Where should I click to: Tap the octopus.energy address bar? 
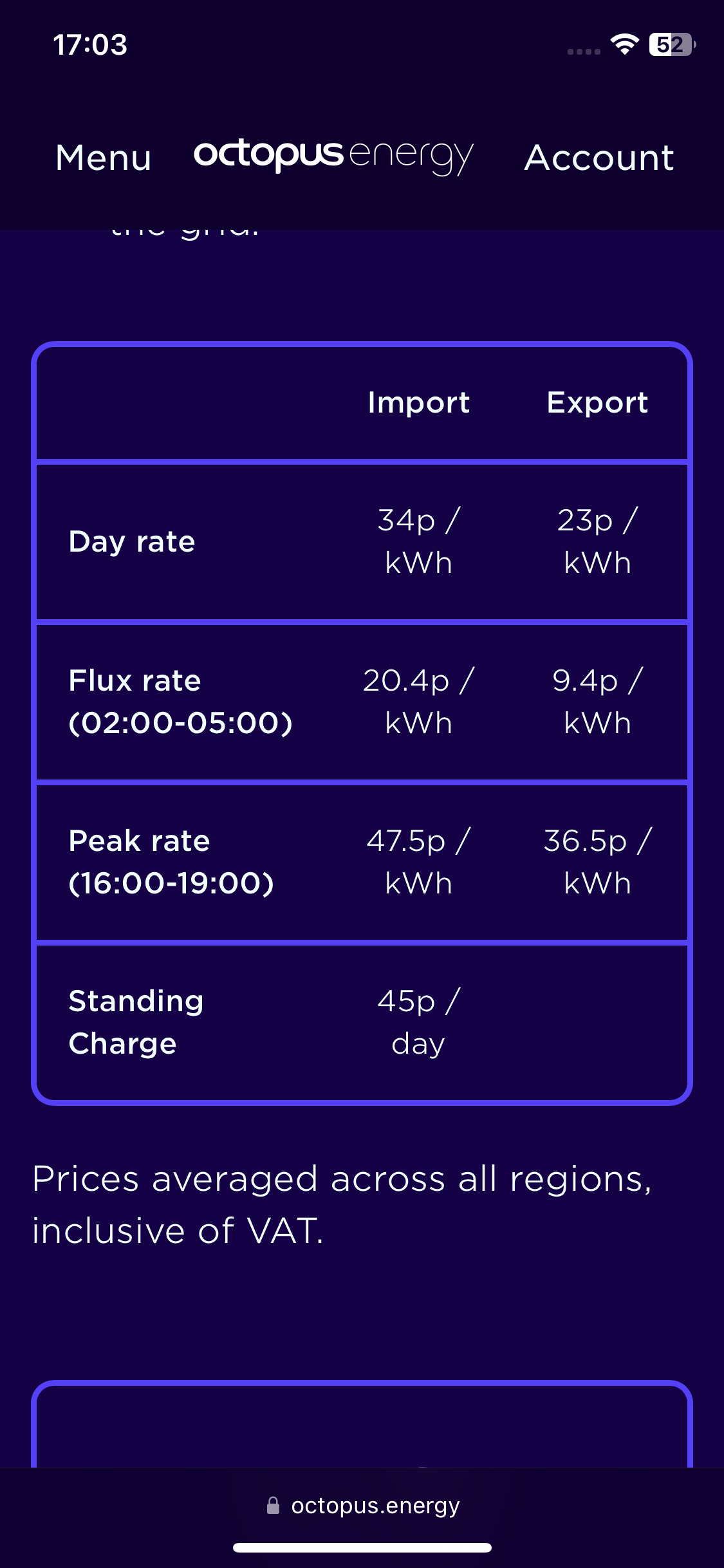pyautogui.click(x=362, y=1506)
